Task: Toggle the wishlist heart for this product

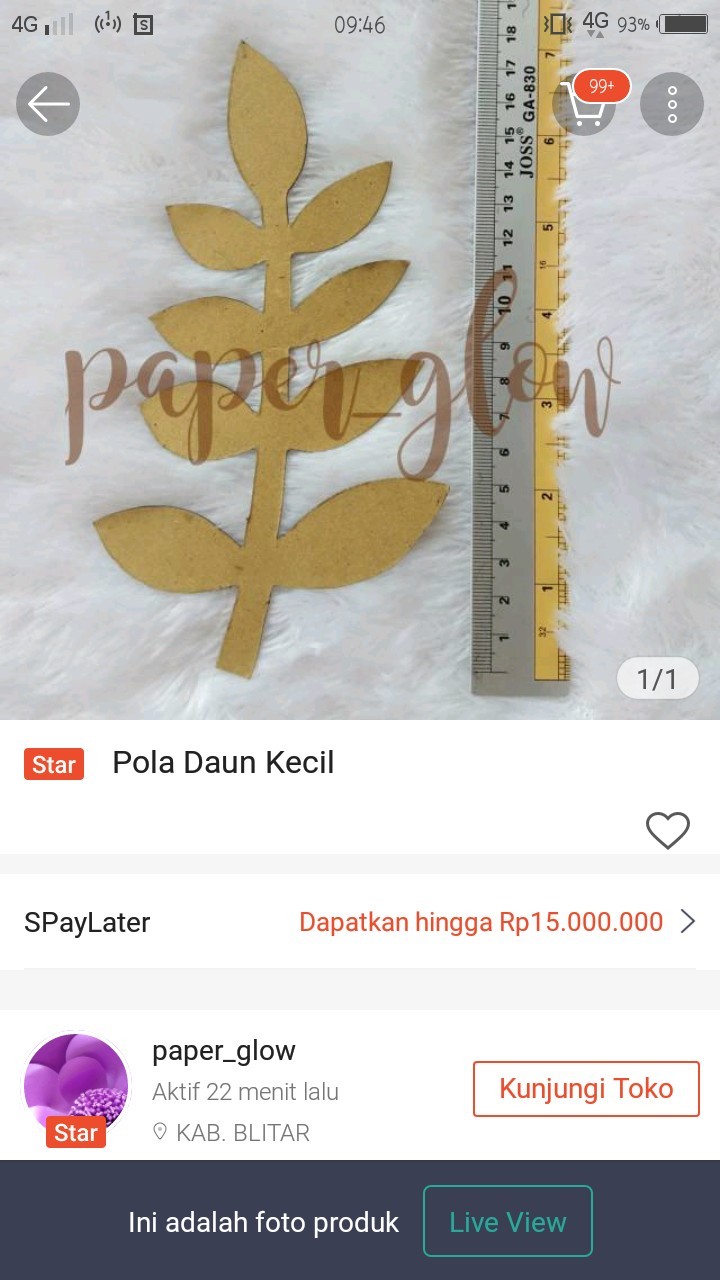Action: [x=668, y=830]
